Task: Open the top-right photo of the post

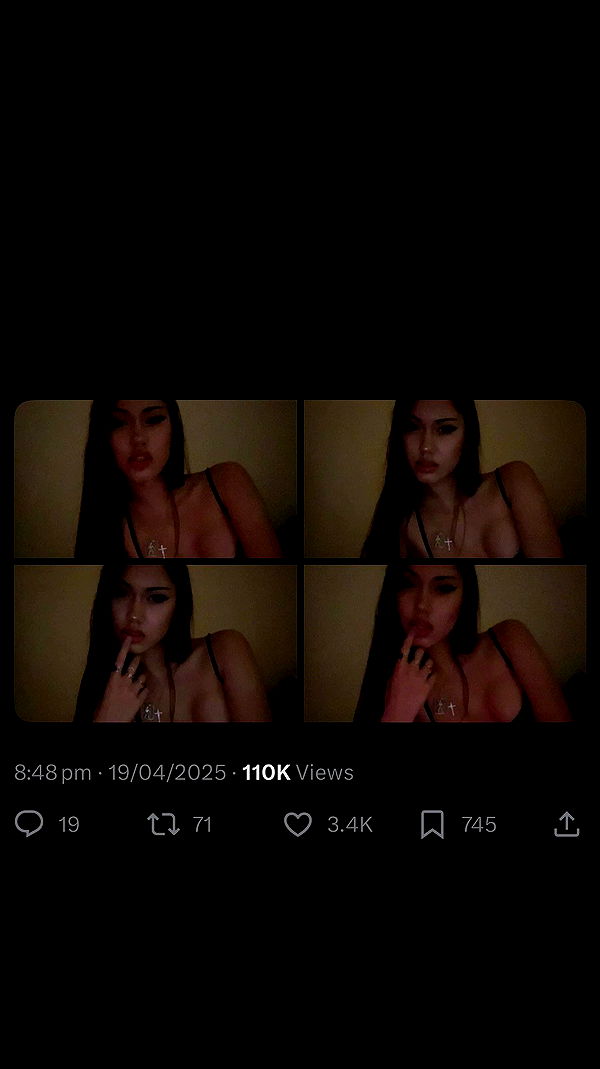Action: [x=445, y=479]
